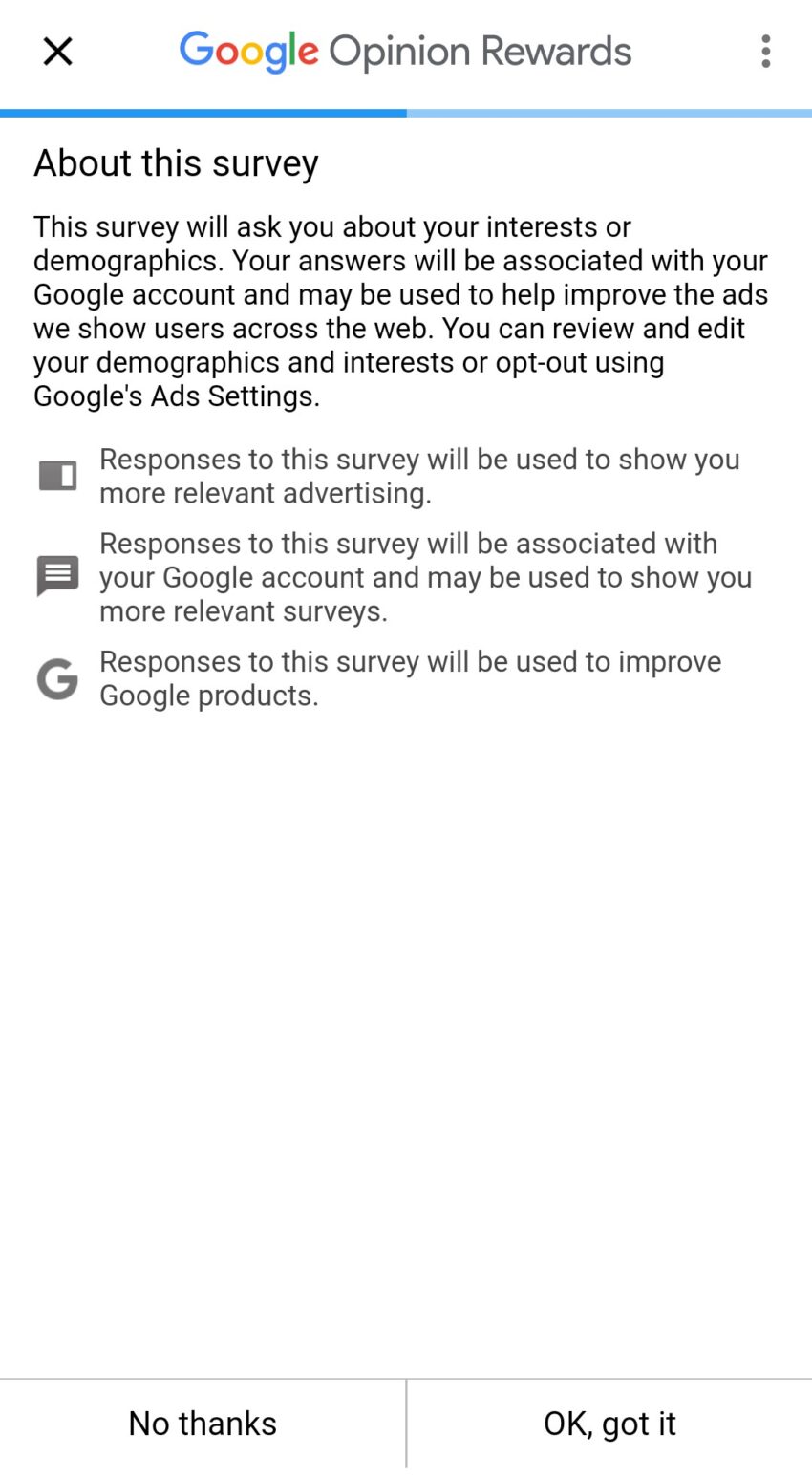Tap the X to dismiss the survey
Image resolution: width=812 pixels, height=1478 pixels.
tap(57, 51)
